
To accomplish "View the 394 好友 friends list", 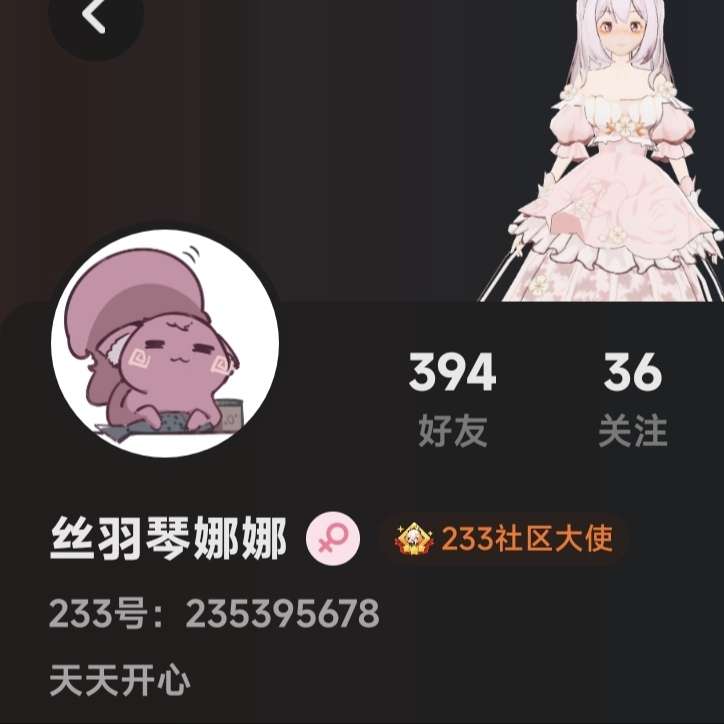I will tap(452, 399).
